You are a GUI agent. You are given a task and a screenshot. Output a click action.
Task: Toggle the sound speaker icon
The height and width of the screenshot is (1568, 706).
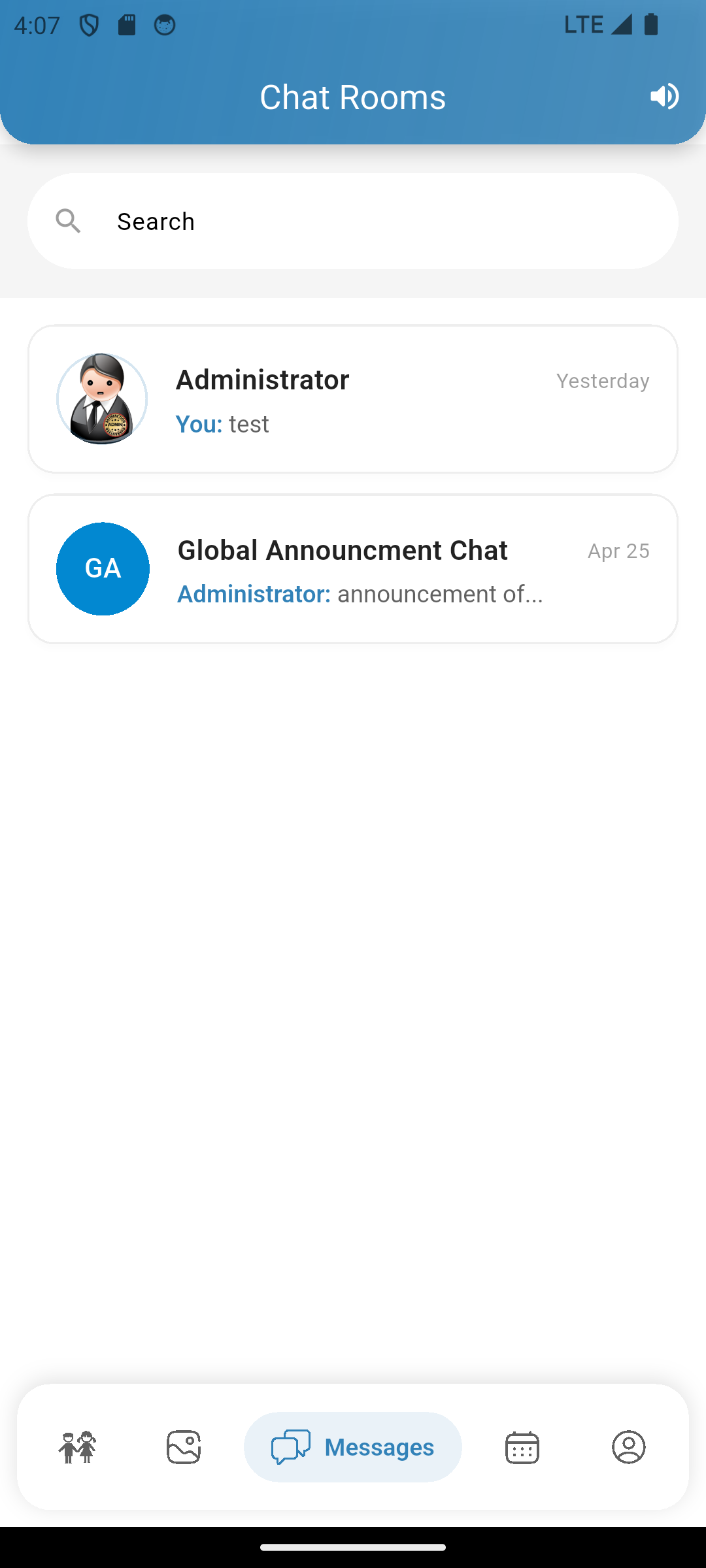665,97
